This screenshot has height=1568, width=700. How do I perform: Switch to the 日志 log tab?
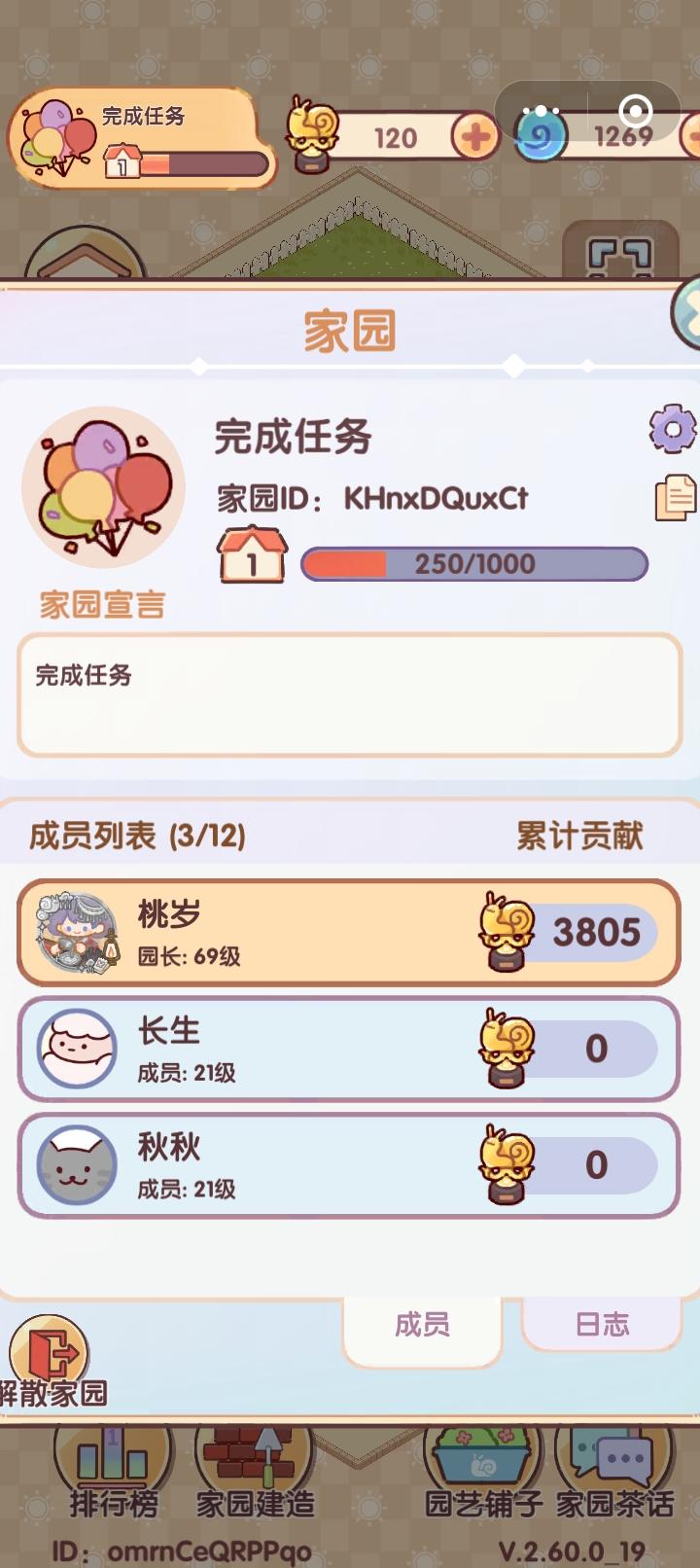pos(602,1325)
